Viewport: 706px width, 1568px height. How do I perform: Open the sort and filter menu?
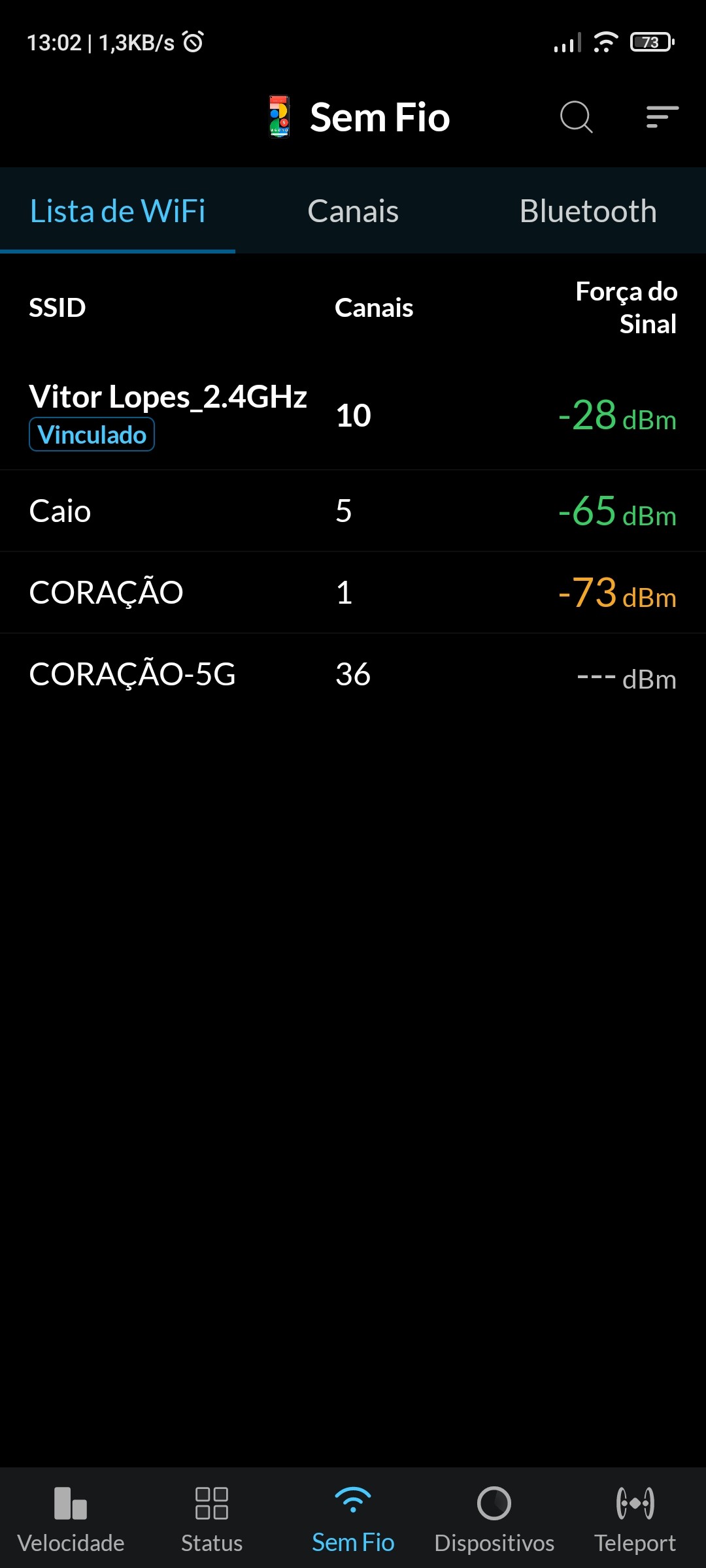tap(662, 118)
